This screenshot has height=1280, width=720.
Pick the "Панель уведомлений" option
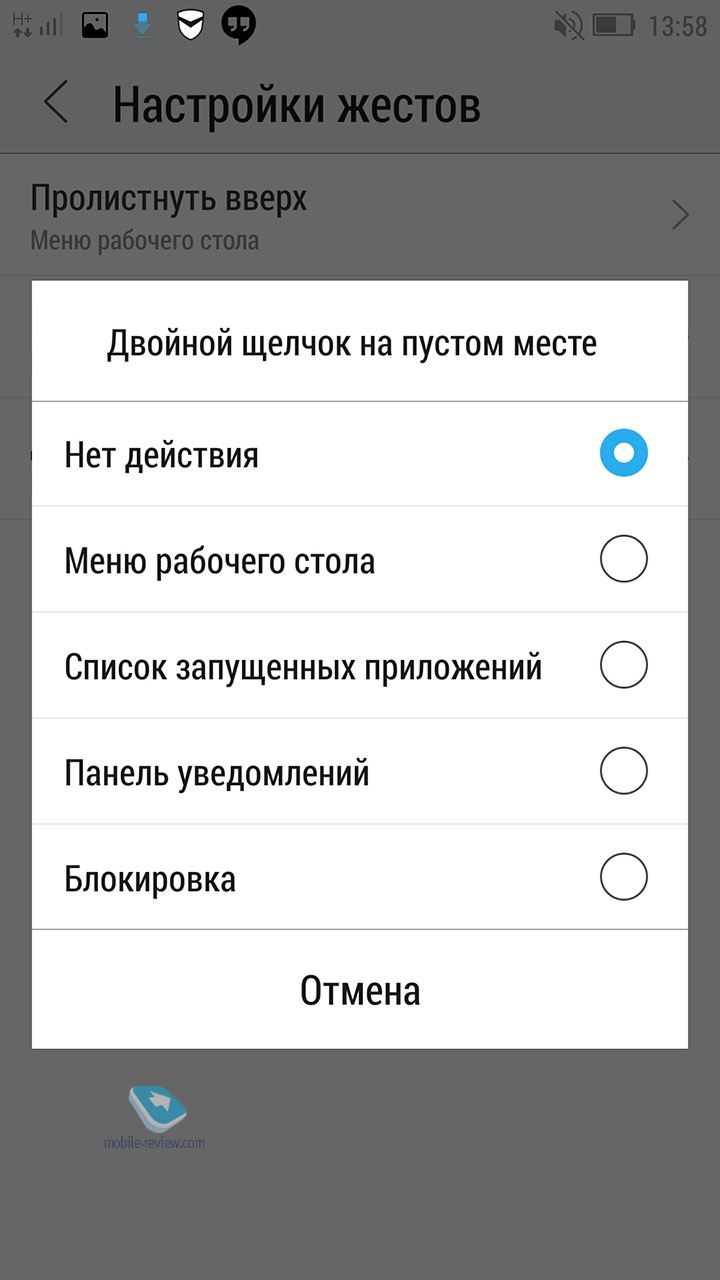pos(360,772)
